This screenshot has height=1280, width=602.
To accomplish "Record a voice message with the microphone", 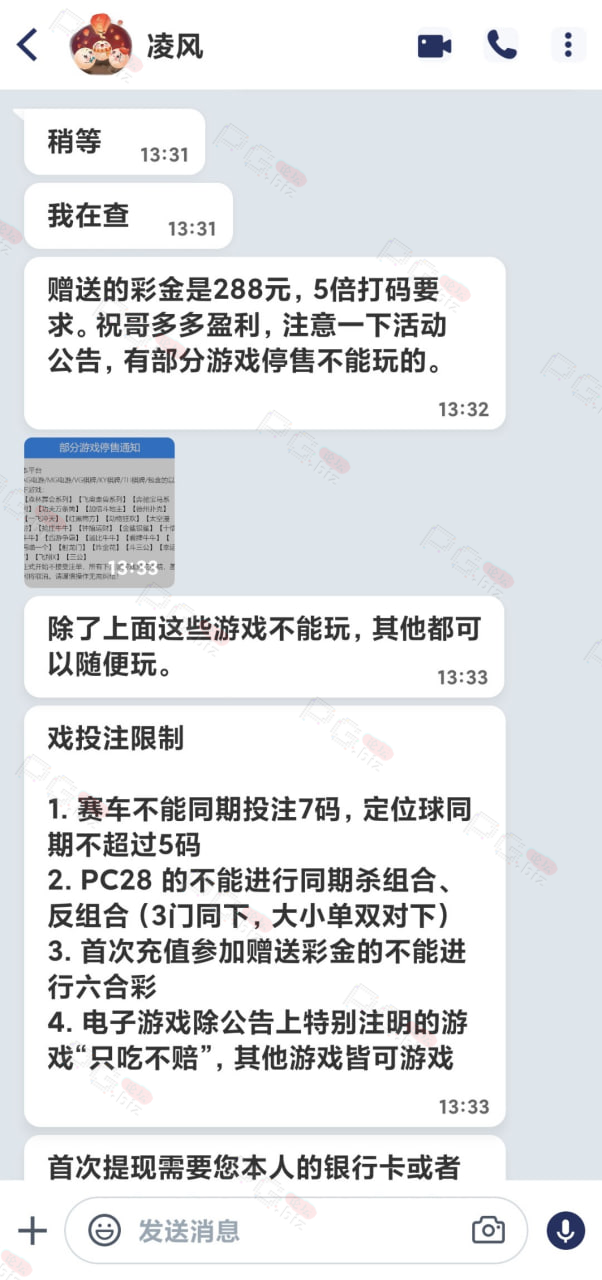I will pyautogui.click(x=566, y=1230).
